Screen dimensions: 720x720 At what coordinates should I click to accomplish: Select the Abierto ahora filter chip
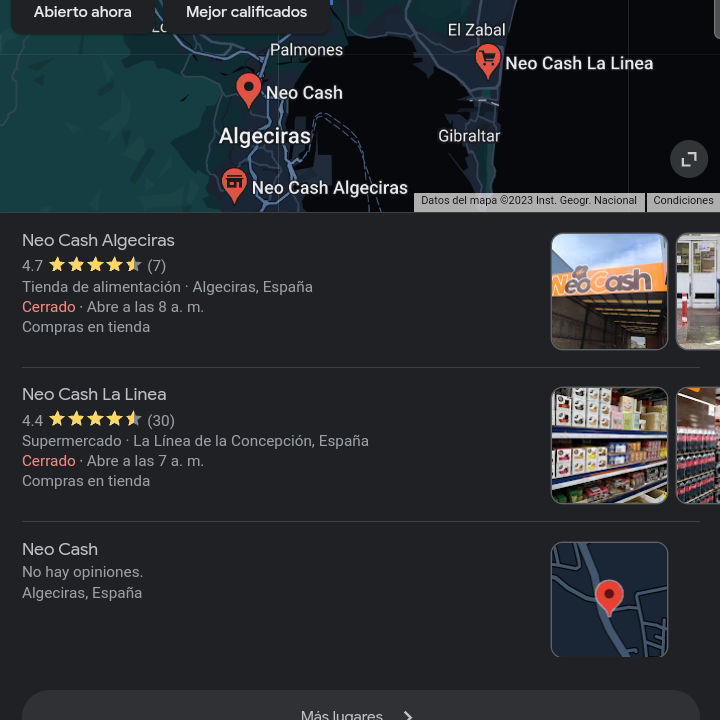(x=82, y=13)
